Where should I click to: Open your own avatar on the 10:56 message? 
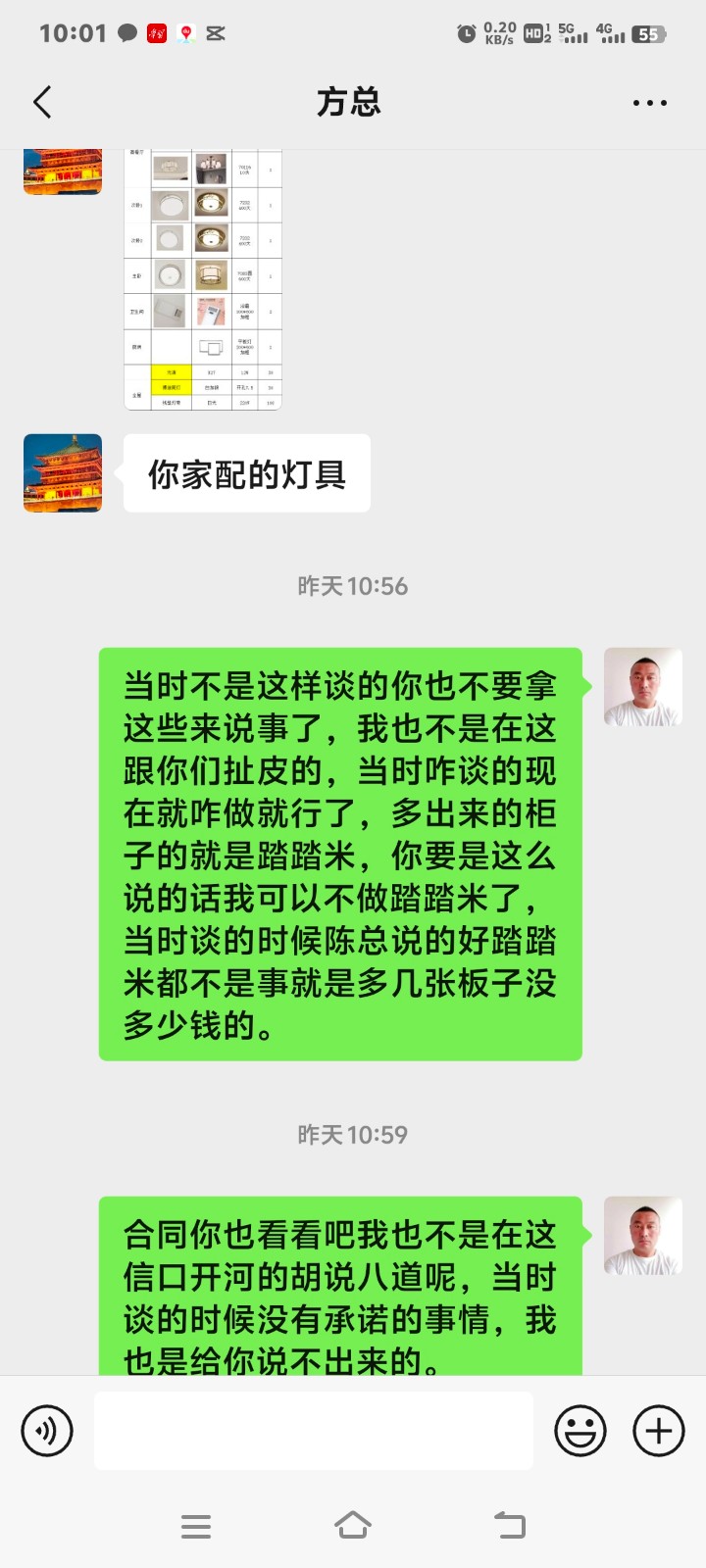(x=642, y=687)
